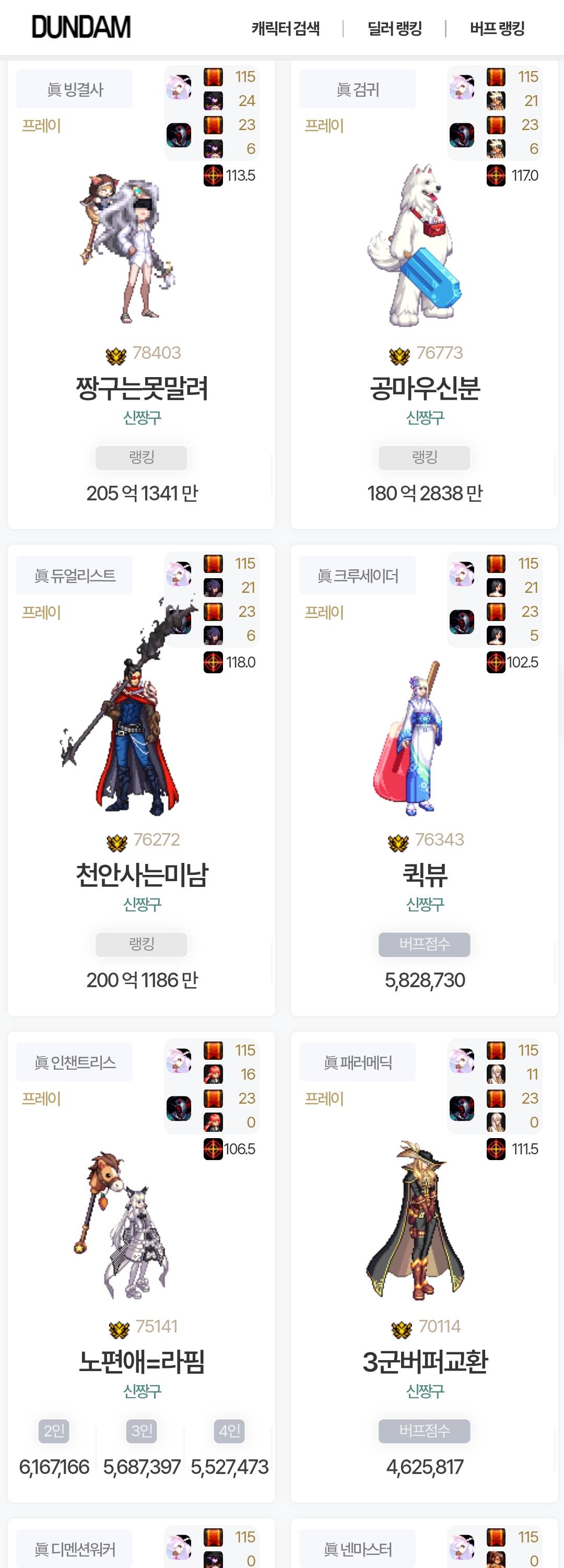Open the 眞 넨마스터 character card
The height and width of the screenshot is (1568, 564).
(358, 1549)
